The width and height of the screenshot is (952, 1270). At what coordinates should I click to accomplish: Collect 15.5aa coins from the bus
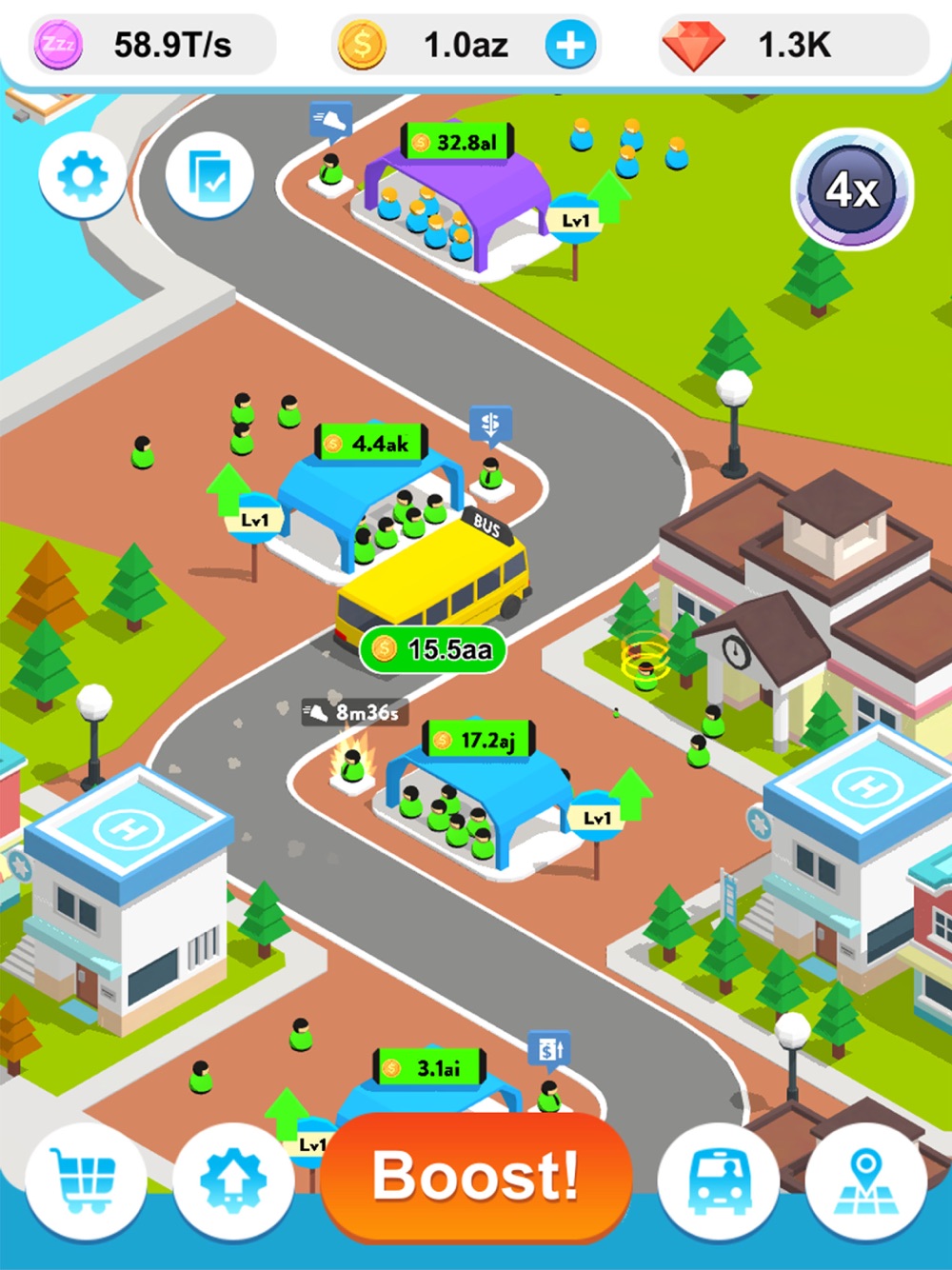tap(433, 649)
